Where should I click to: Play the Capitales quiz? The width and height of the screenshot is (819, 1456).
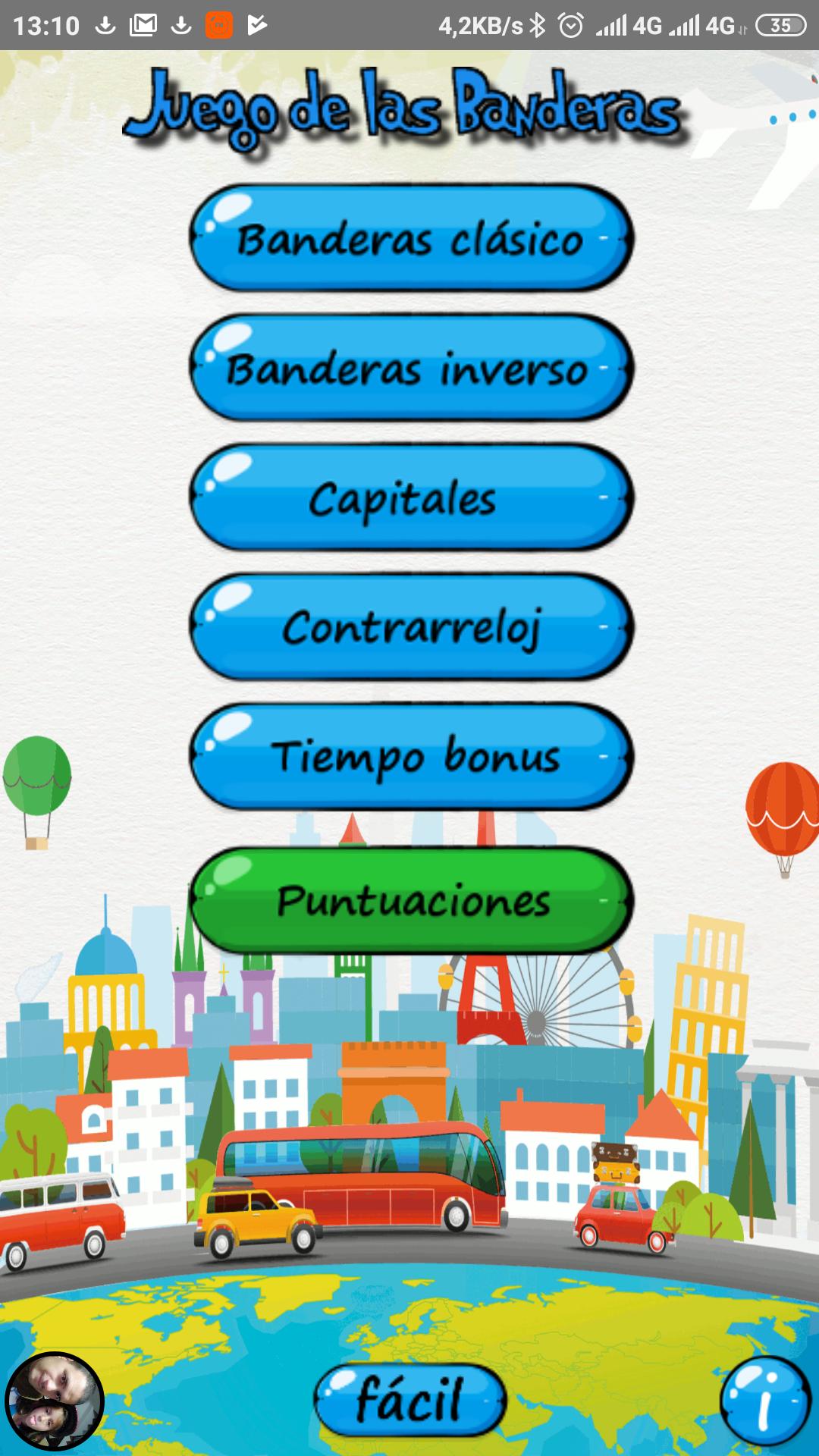pyautogui.click(x=411, y=498)
